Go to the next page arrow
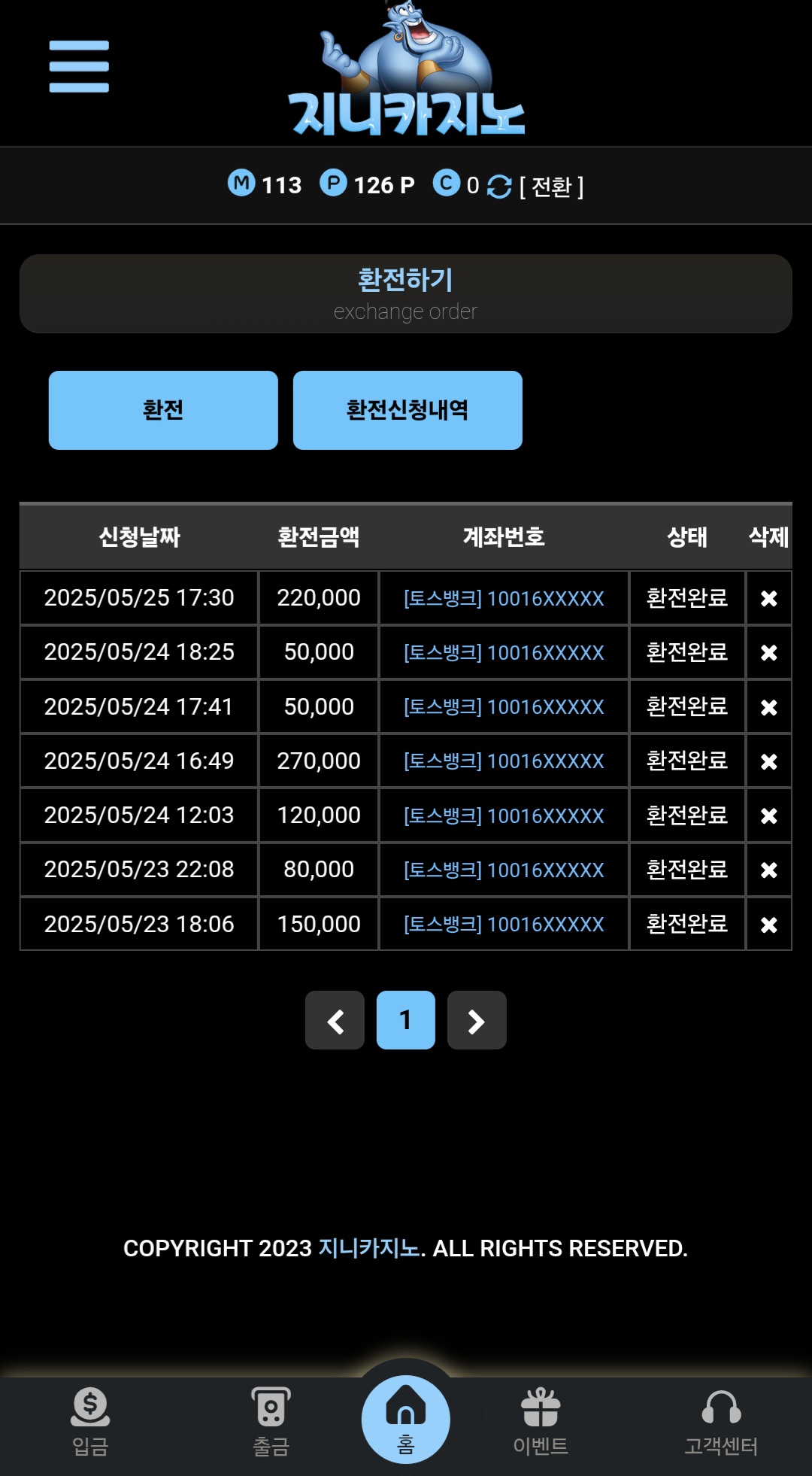The image size is (812, 1476). coord(477,1020)
